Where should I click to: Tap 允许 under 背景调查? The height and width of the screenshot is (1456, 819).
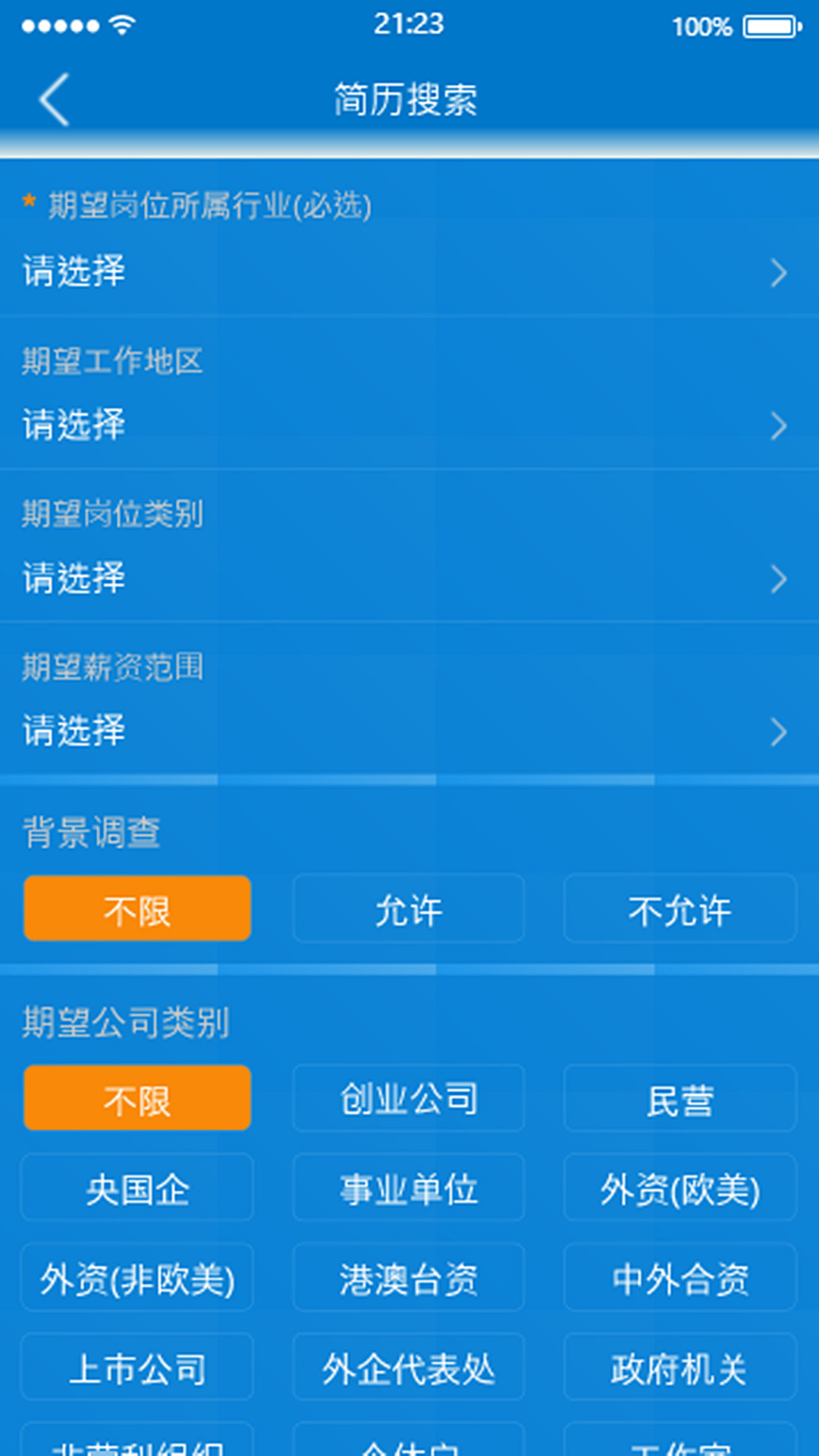click(409, 909)
